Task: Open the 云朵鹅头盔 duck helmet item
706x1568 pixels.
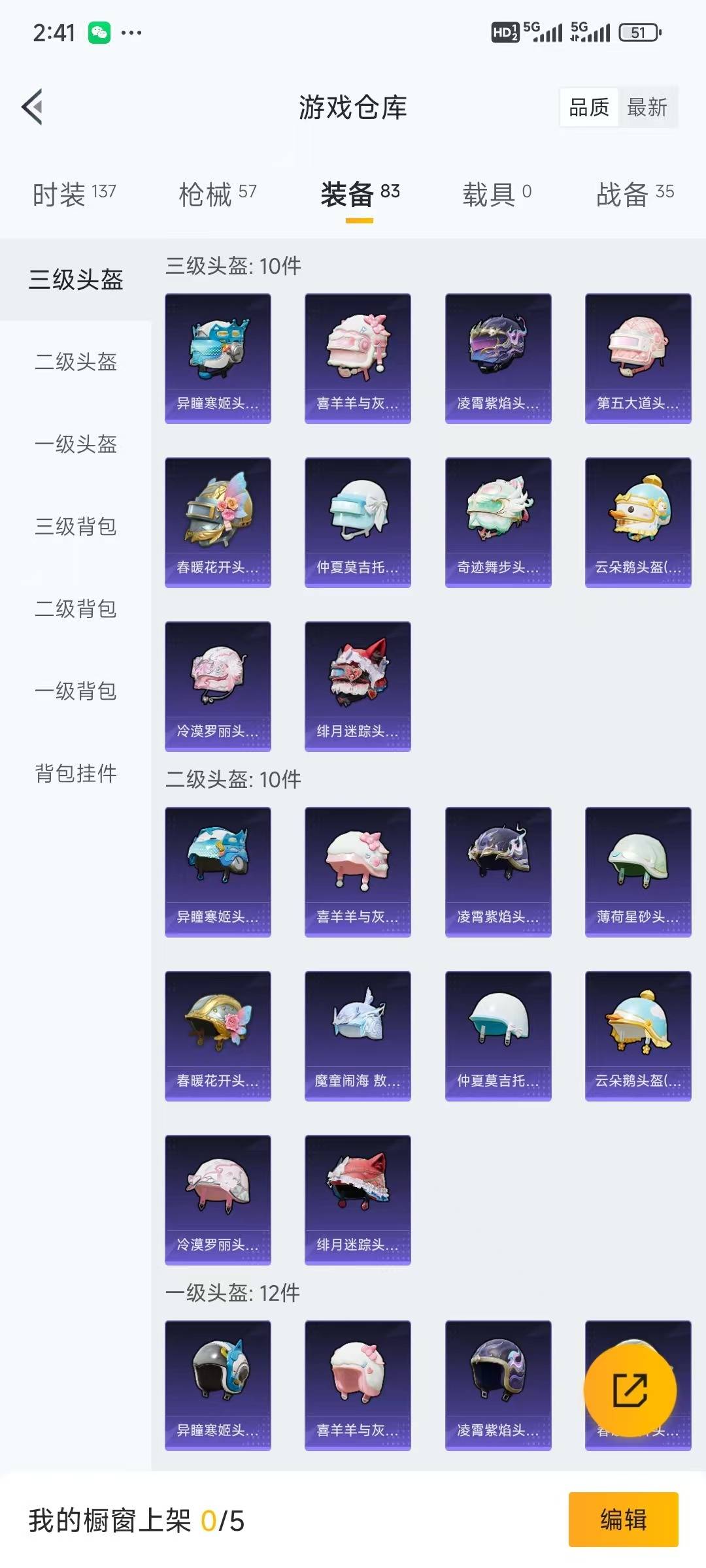Action: click(637, 519)
